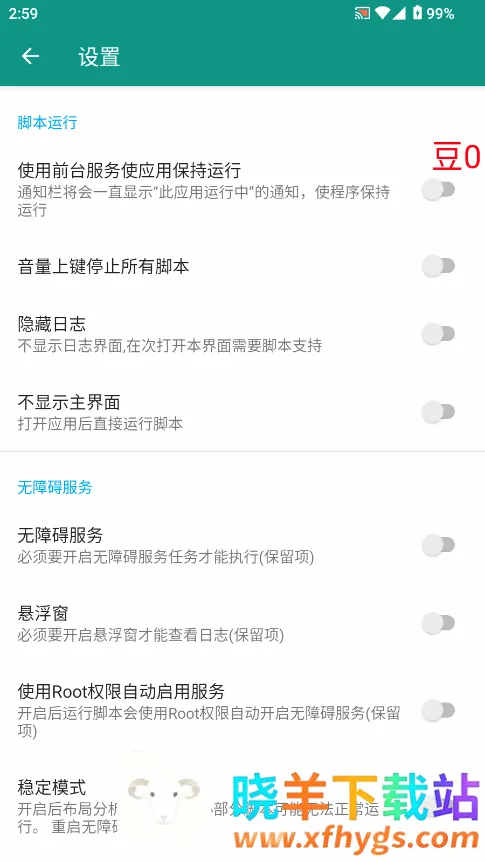Turn on 隐藏日志 switch

tap(438, 334)
